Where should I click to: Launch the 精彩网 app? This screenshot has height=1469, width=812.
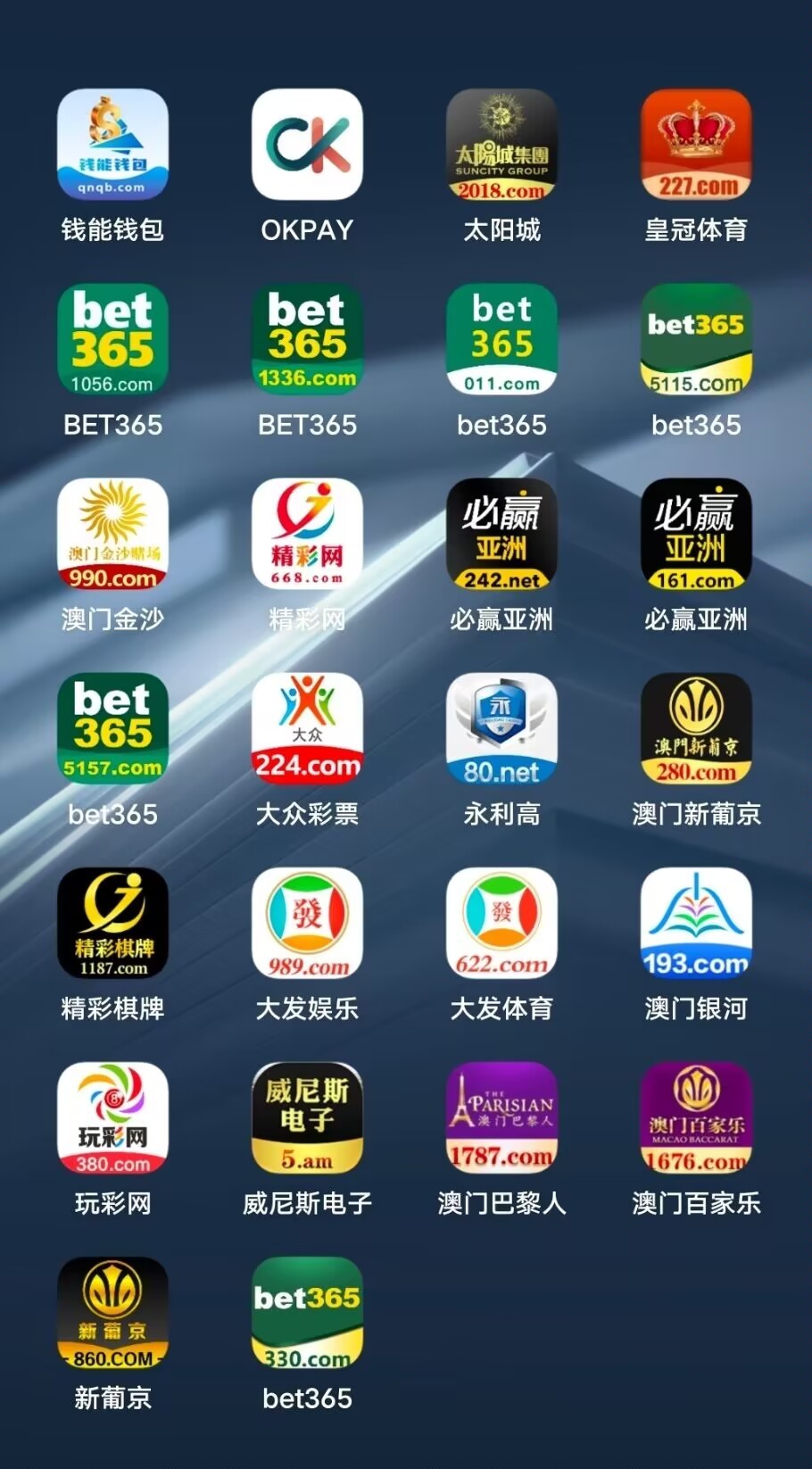pos(307,534)
